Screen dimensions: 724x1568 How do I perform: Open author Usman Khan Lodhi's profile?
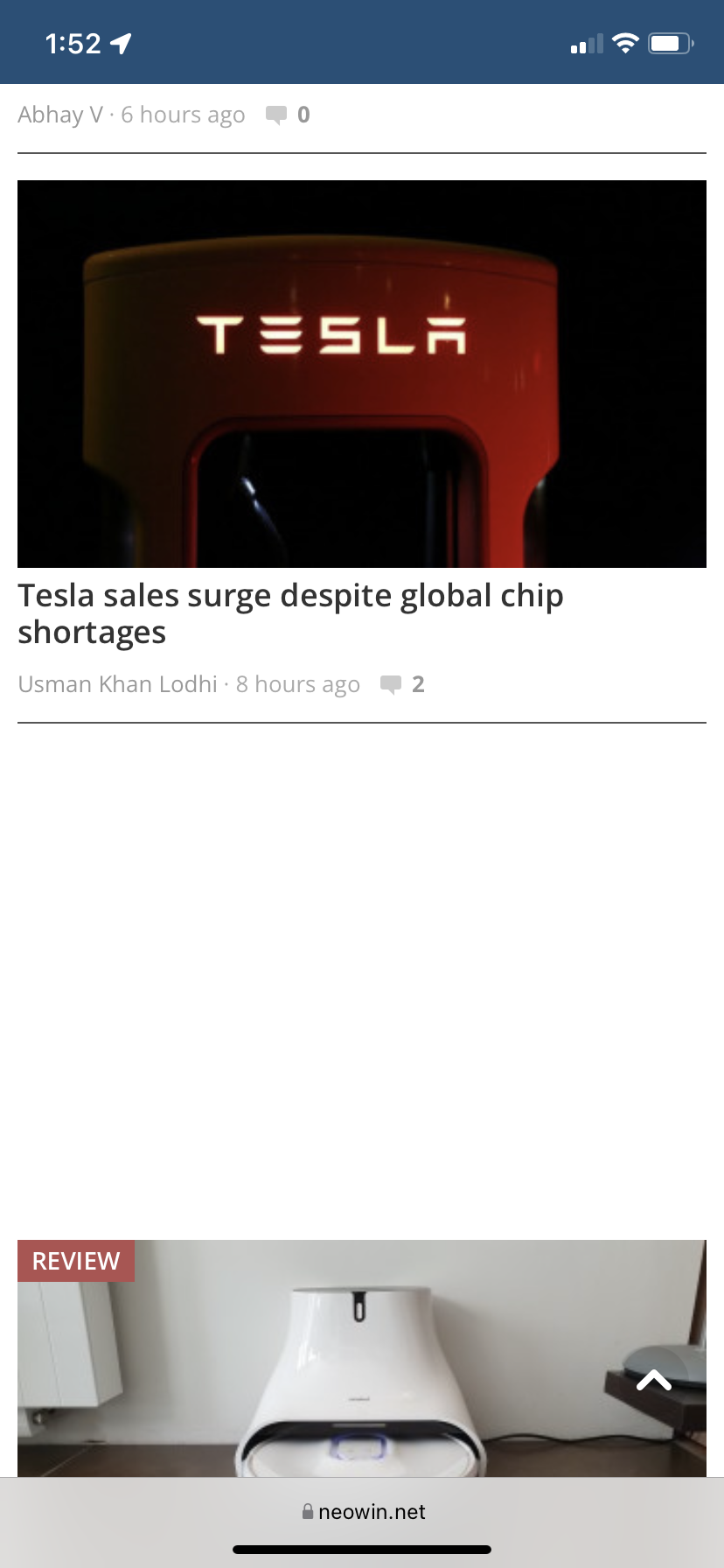(117, 684)
